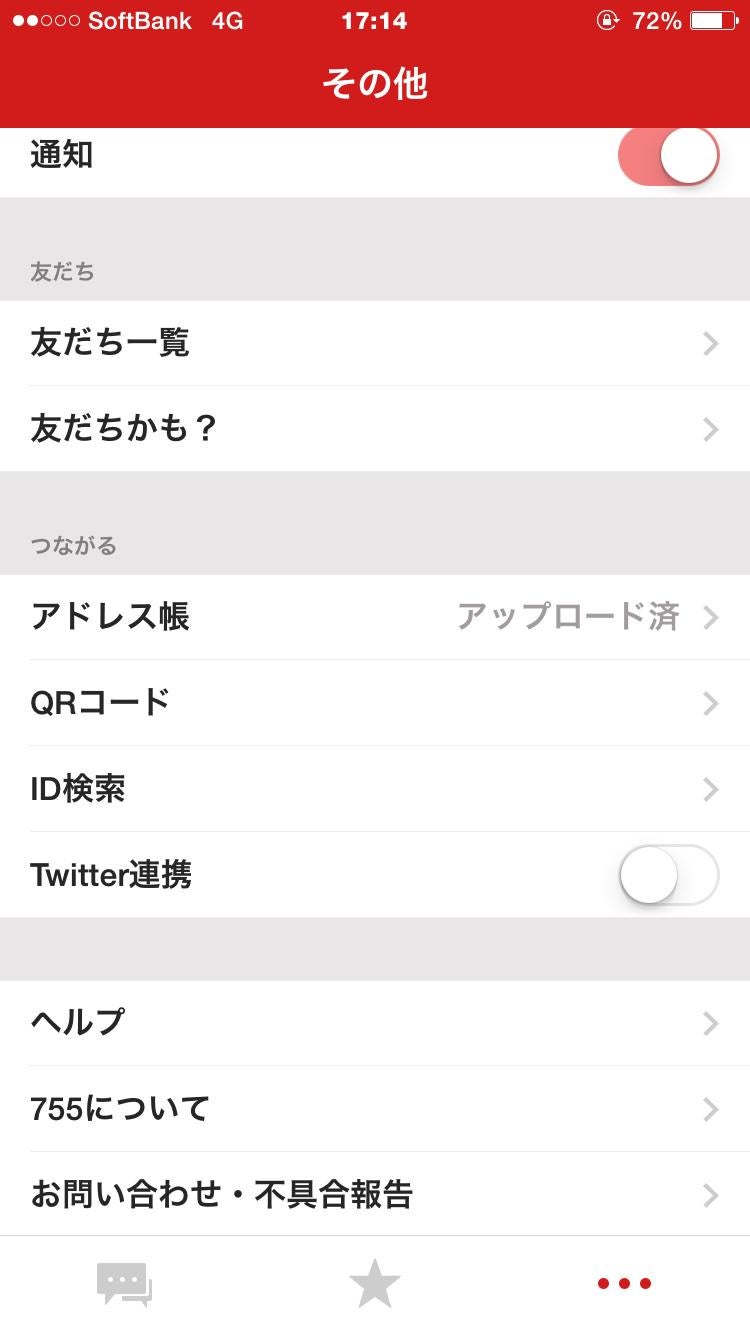Turn off the 通知 notifications switch
Screen dimensions: 750x1334
(668, 156)
